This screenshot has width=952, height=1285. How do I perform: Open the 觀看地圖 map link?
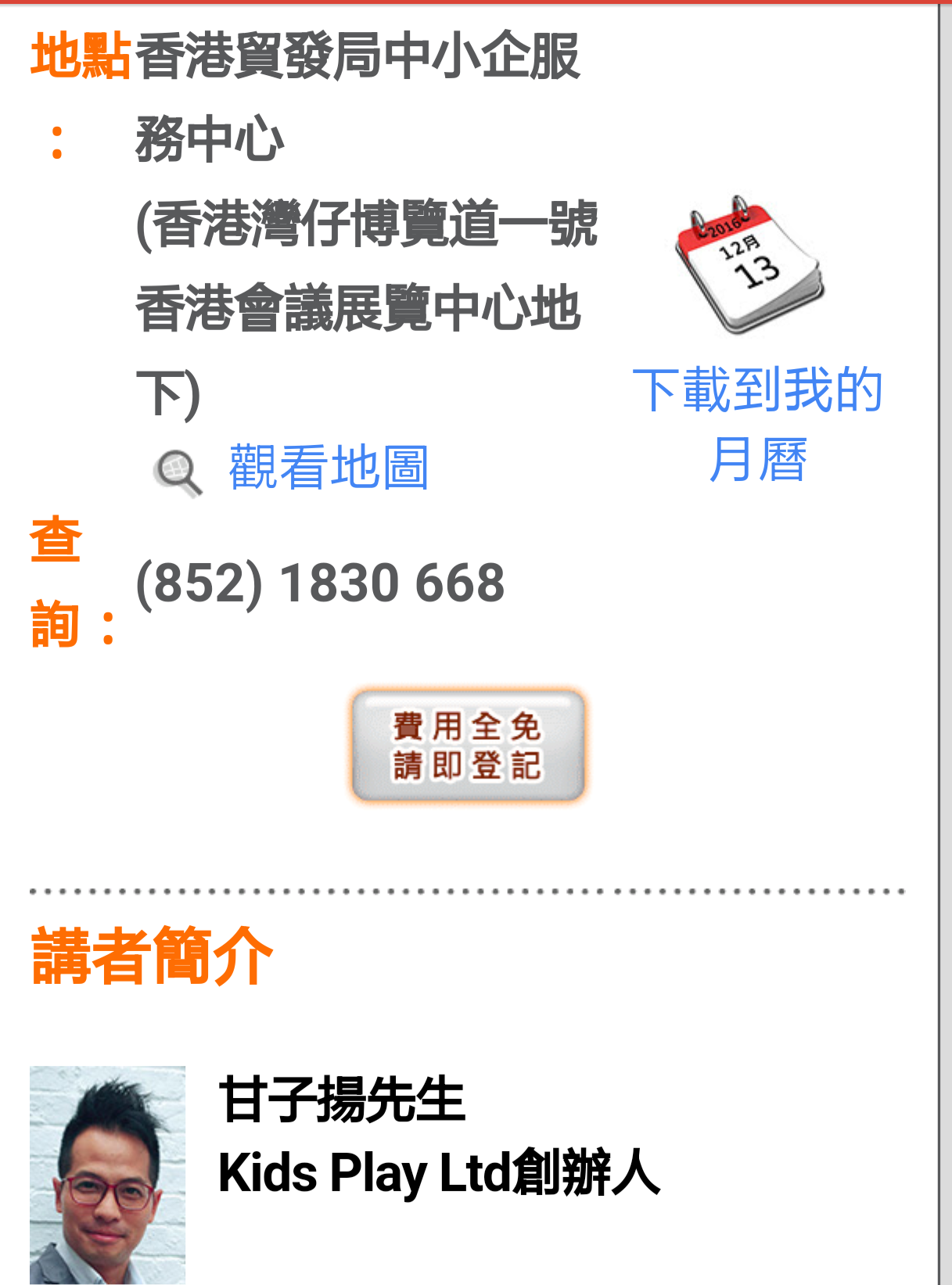tap(328, 467)
